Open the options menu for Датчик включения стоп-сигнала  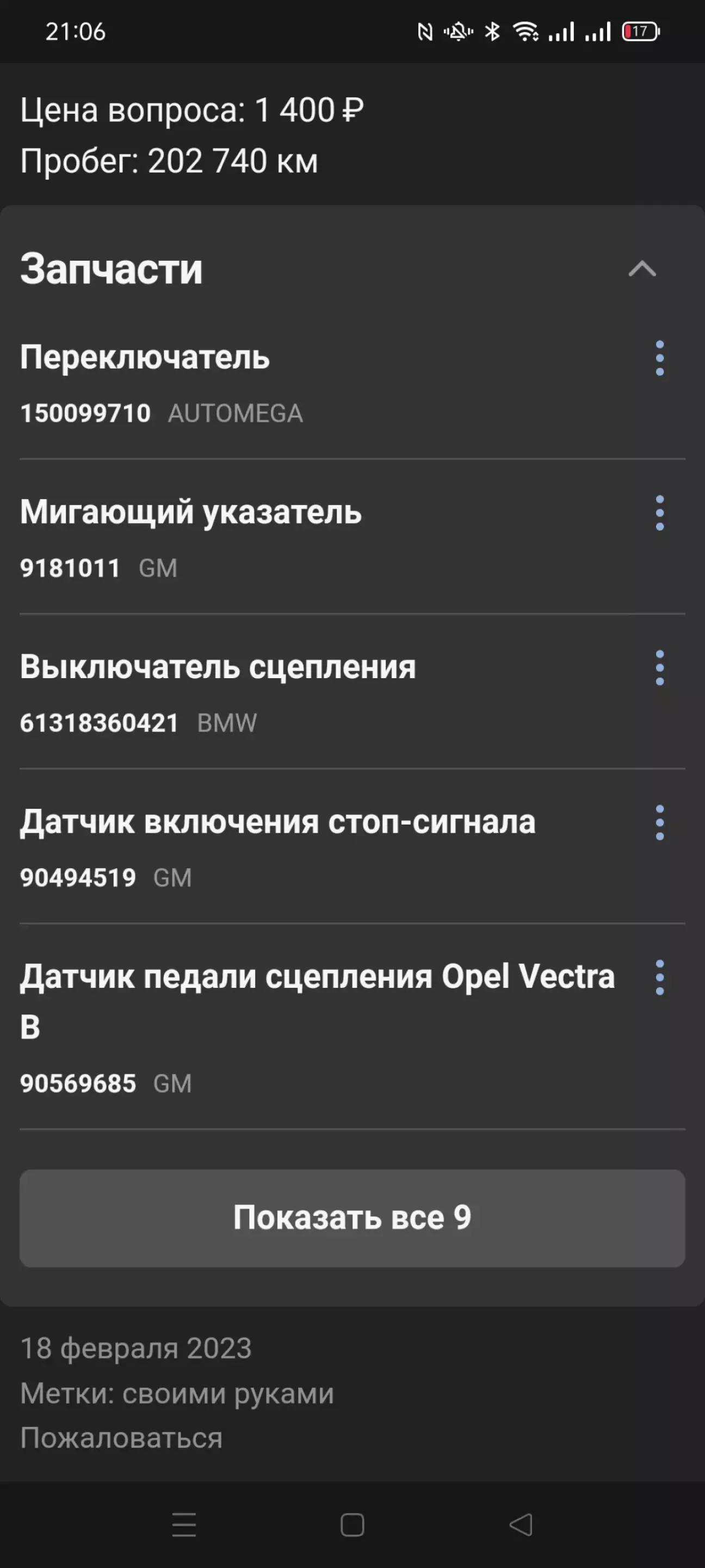click(x=659, y=822)
